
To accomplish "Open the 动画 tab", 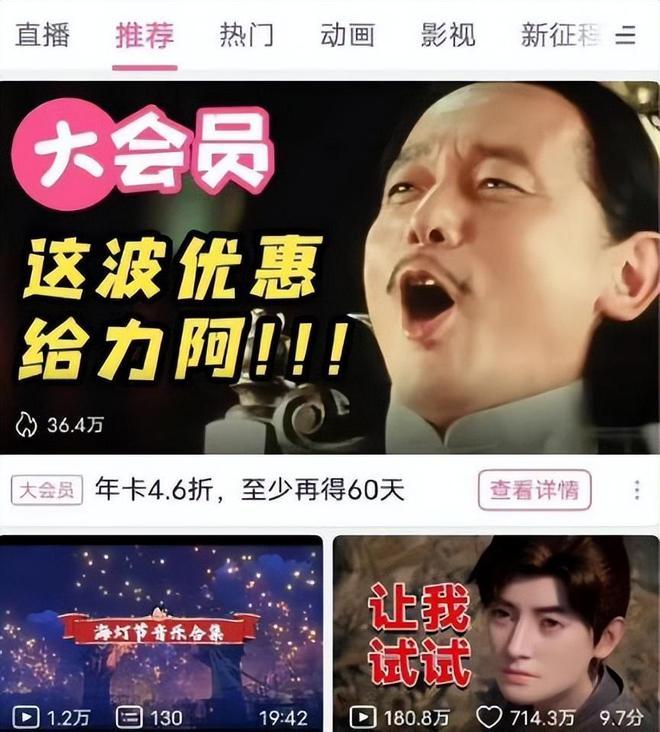I will click(347, 36).
